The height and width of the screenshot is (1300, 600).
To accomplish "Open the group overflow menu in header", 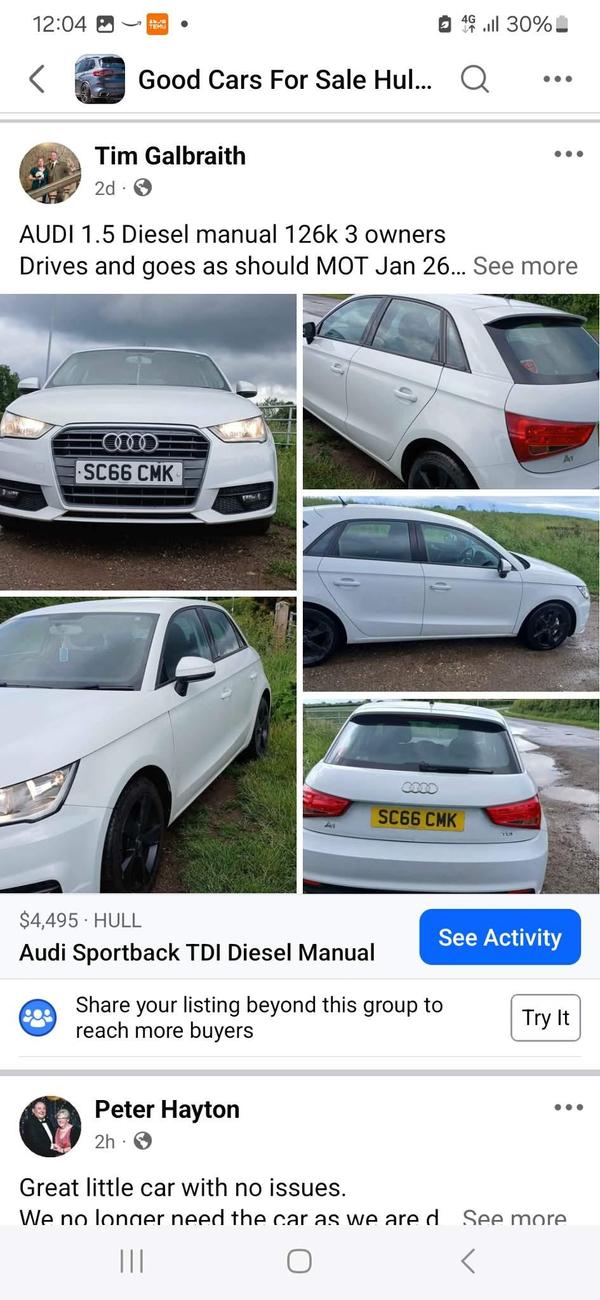I will click(557, 79).
